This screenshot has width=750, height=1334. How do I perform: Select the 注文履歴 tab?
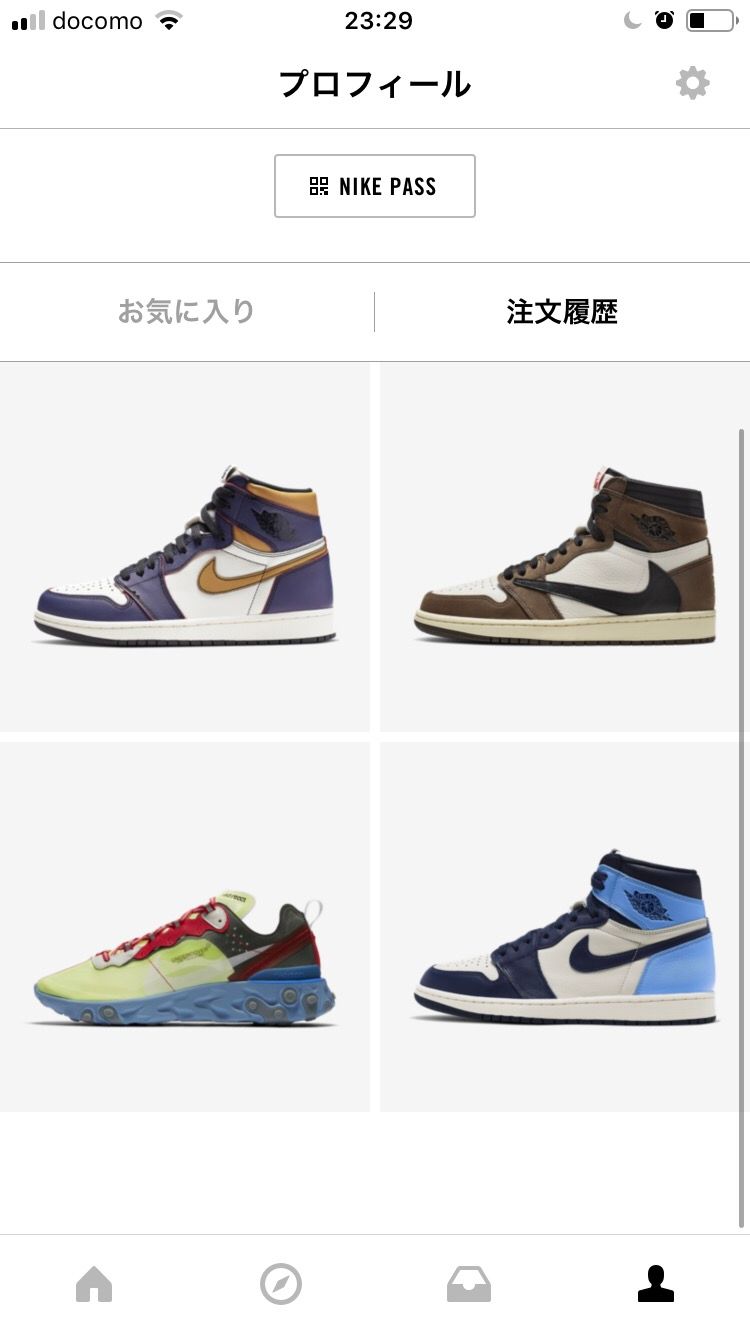562,312
